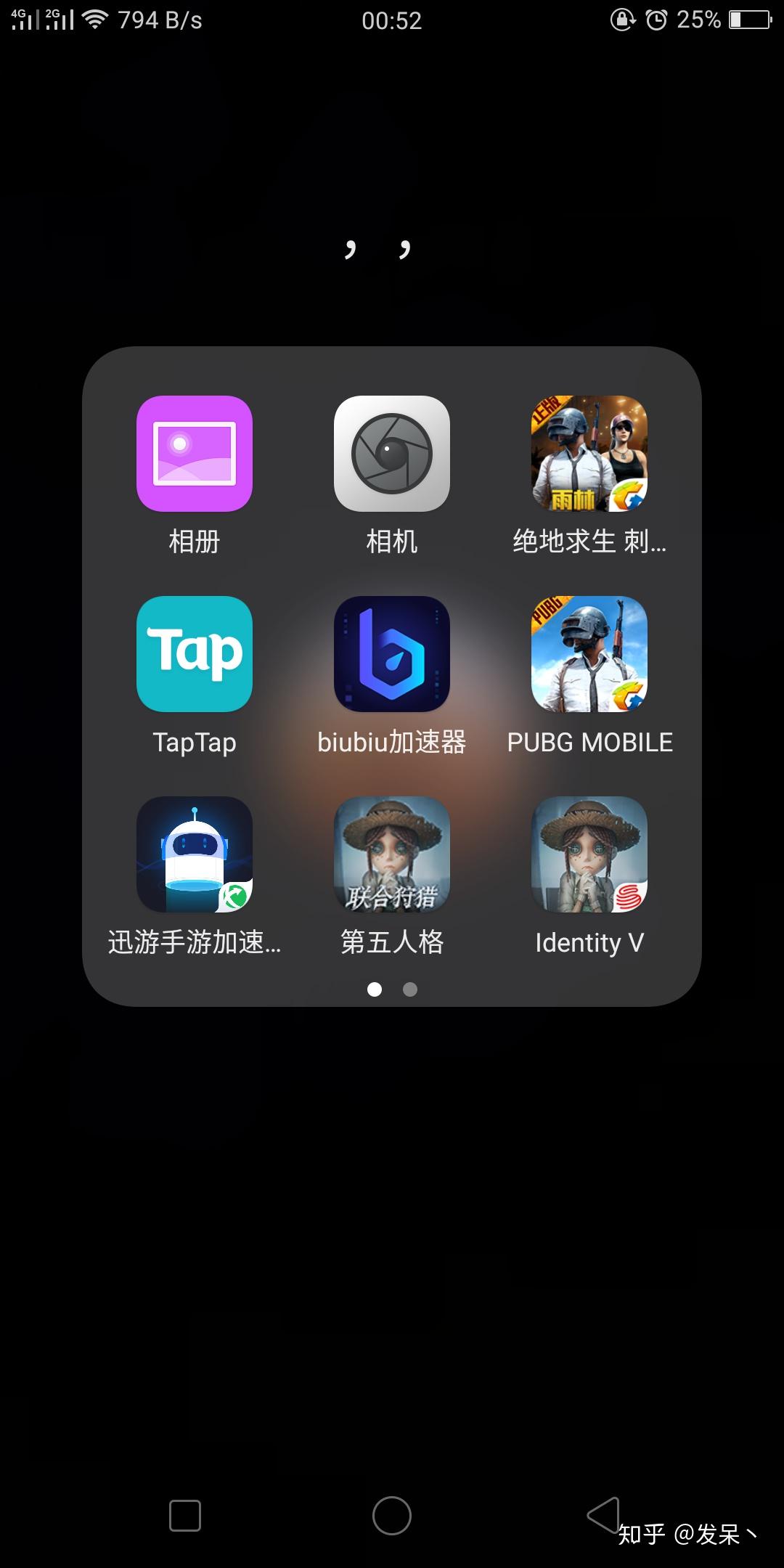Tap the system back triangle button
This screenshot has width=784, height=1568.
(603, 1514)
